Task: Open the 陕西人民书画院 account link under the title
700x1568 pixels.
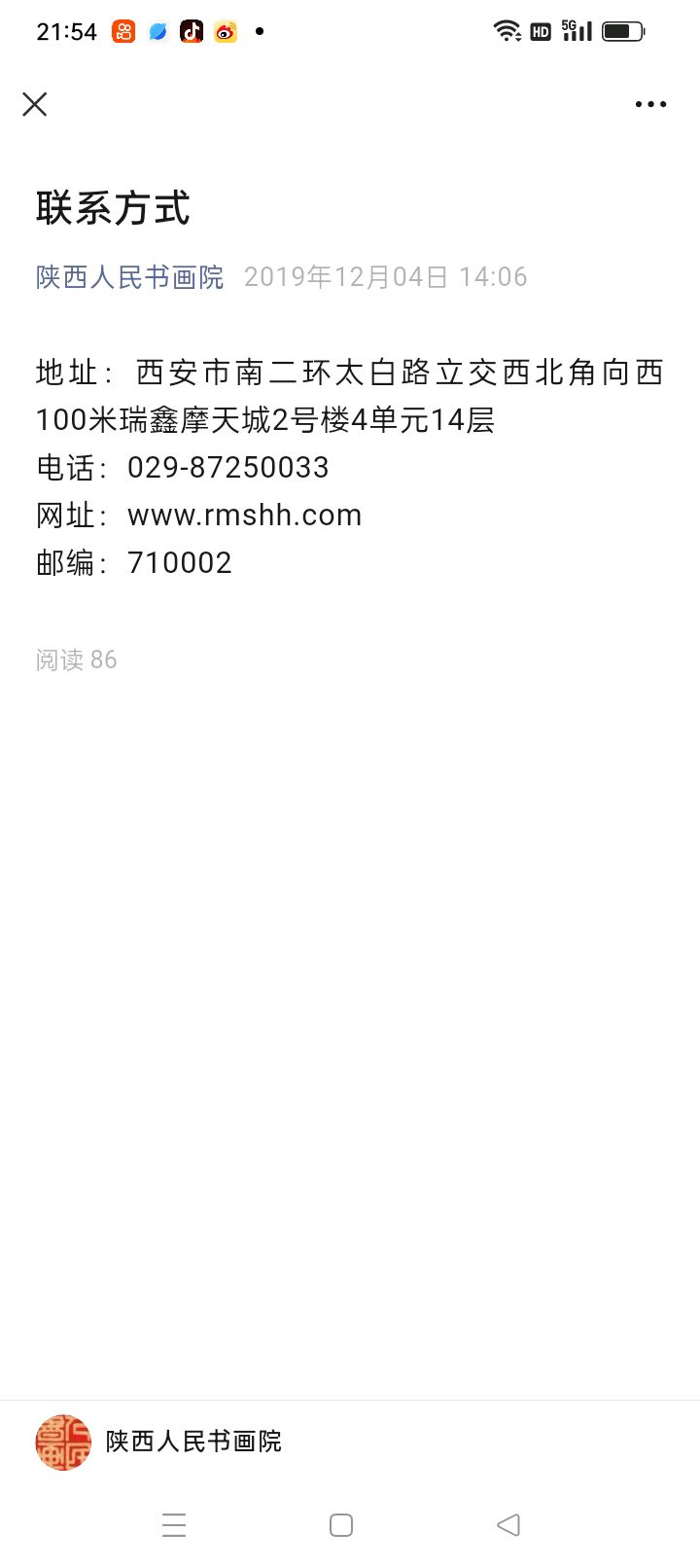Action: coord(130,277)
